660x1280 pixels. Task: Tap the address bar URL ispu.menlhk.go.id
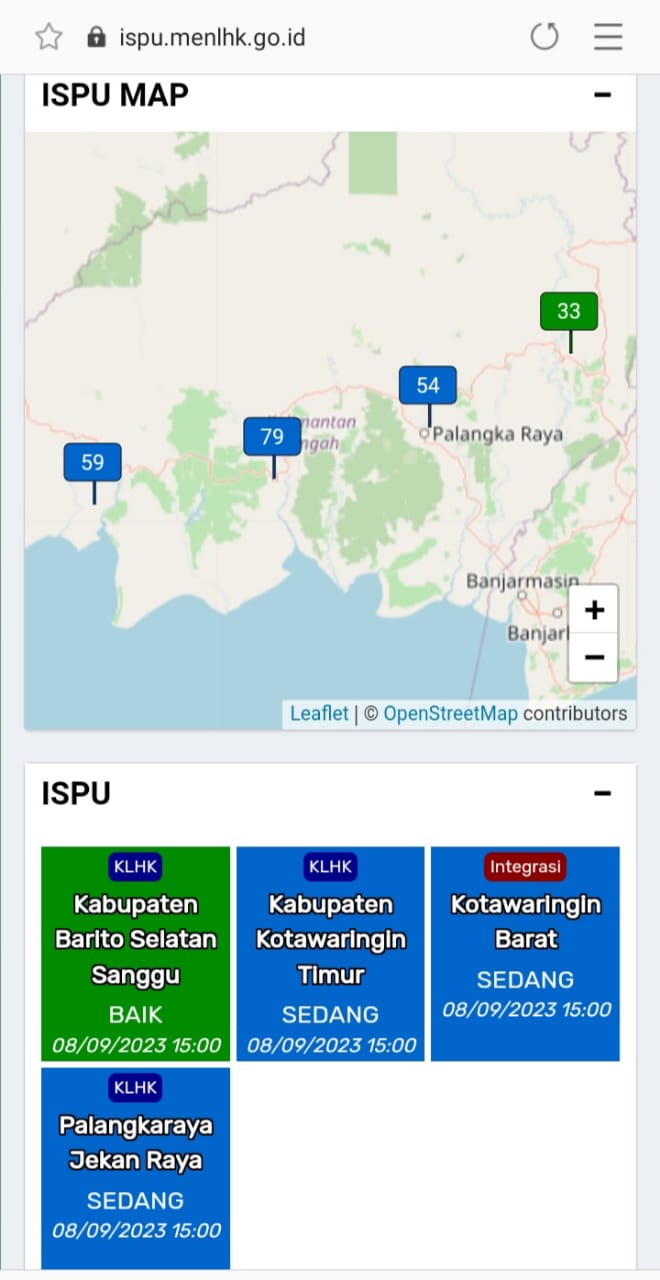(x=212, y=38)
